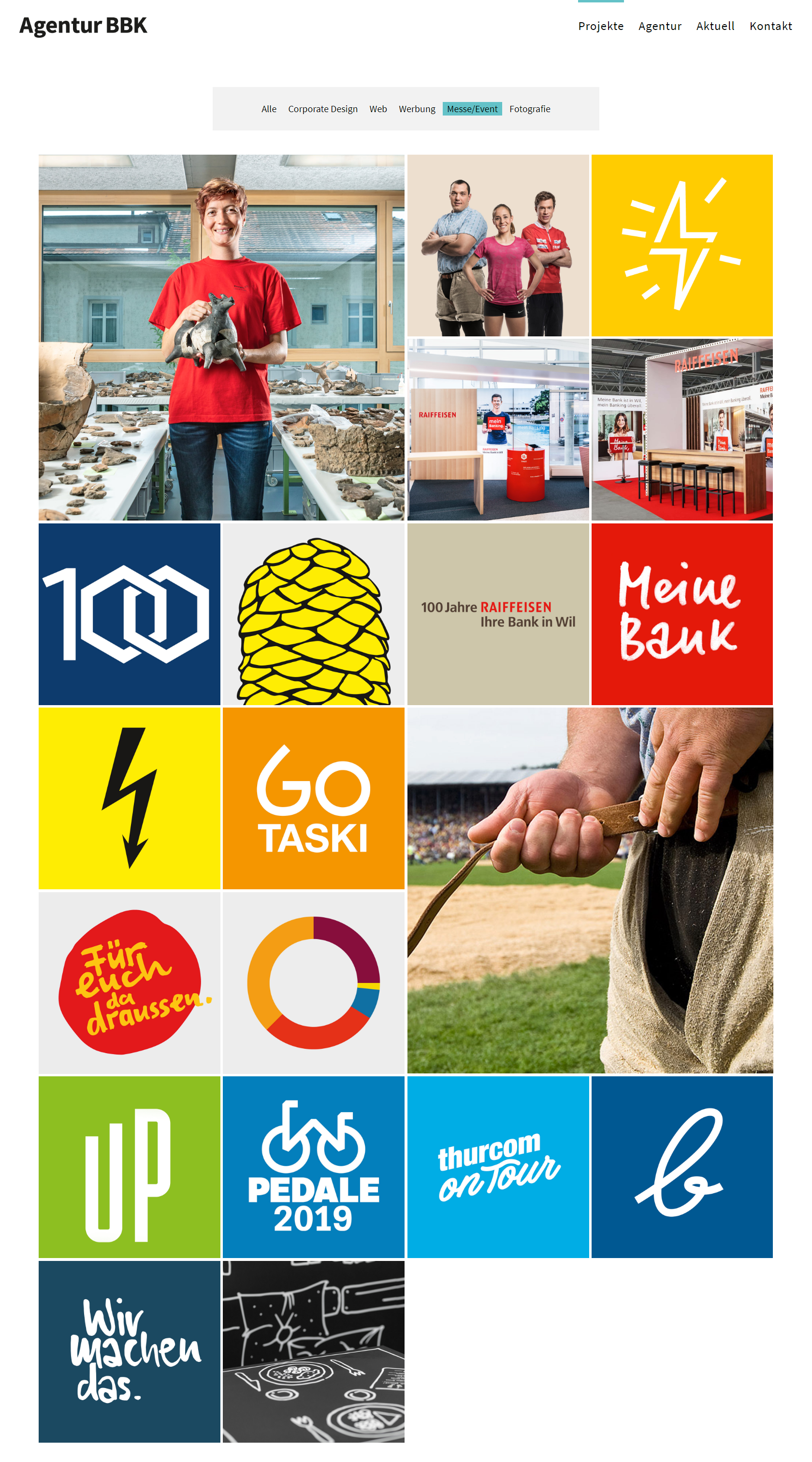Open the Meine Bank project tile
Viewport: 812px width, 1462px height.
click(x=681, y=613)
